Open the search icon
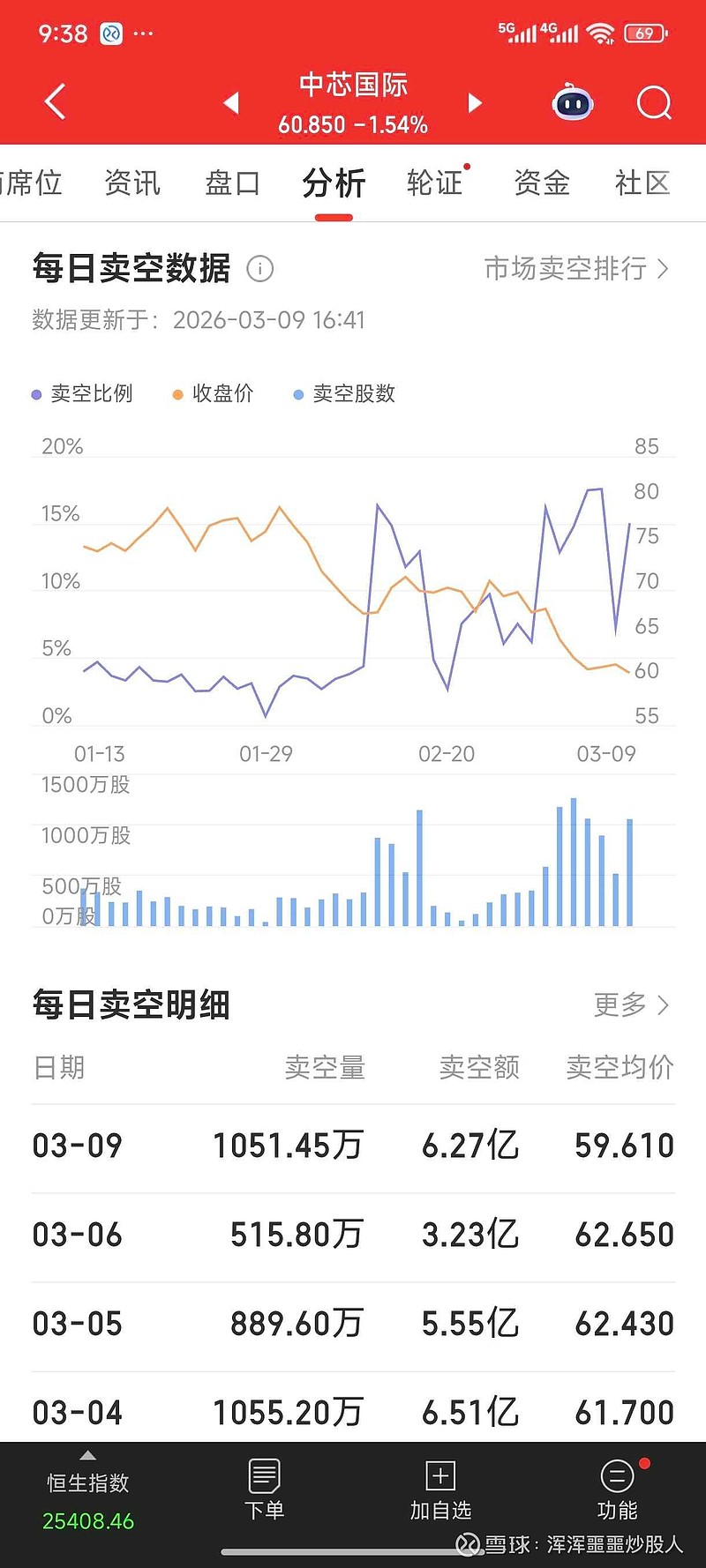The image size is (706, 1568). coord(653,103)
